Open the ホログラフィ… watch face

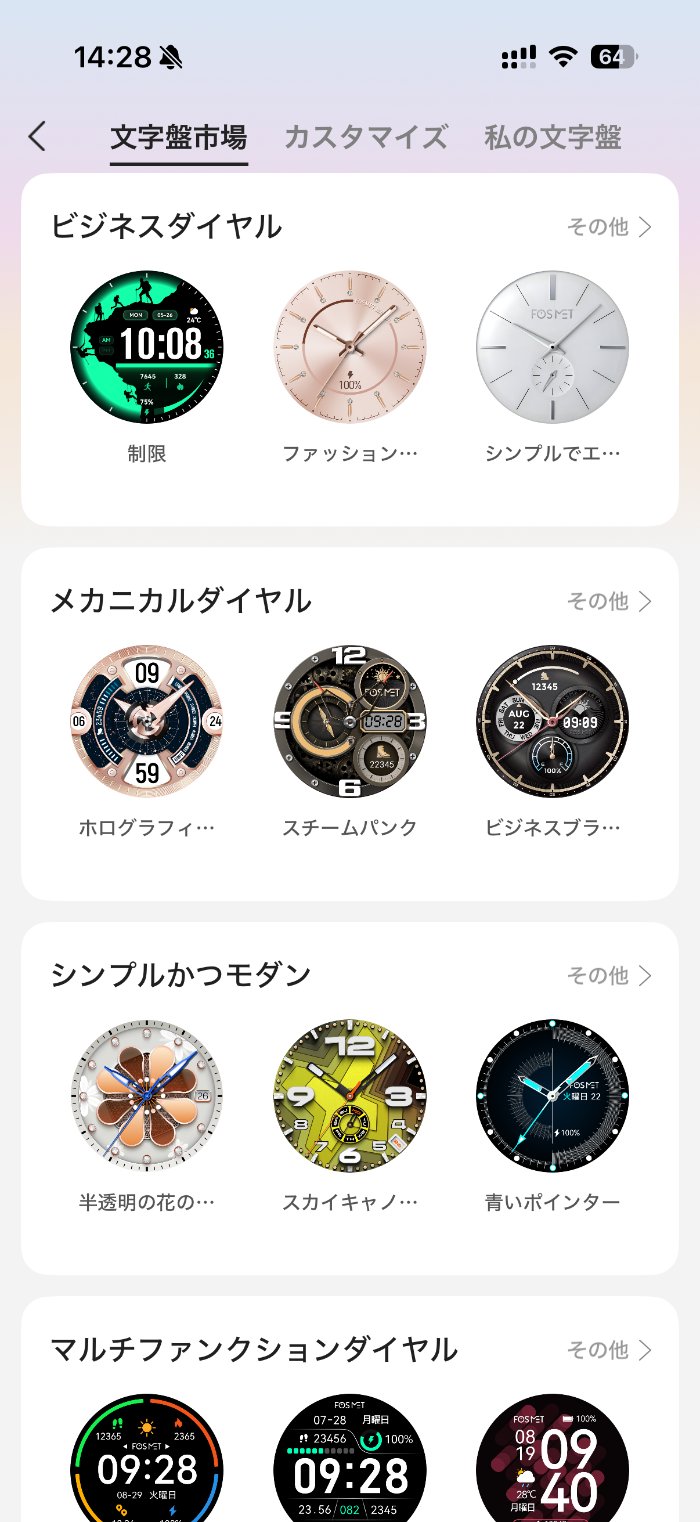[x=147, y=720]
